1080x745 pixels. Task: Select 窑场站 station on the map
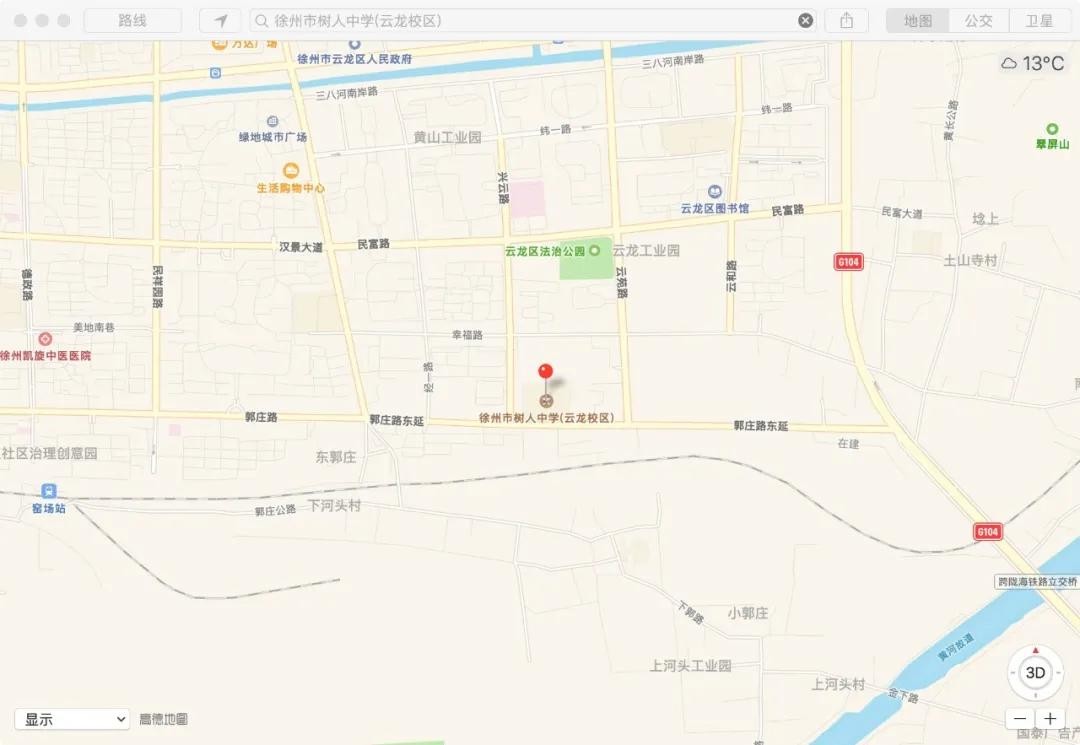pyautogui.click(x=48, y=491)
